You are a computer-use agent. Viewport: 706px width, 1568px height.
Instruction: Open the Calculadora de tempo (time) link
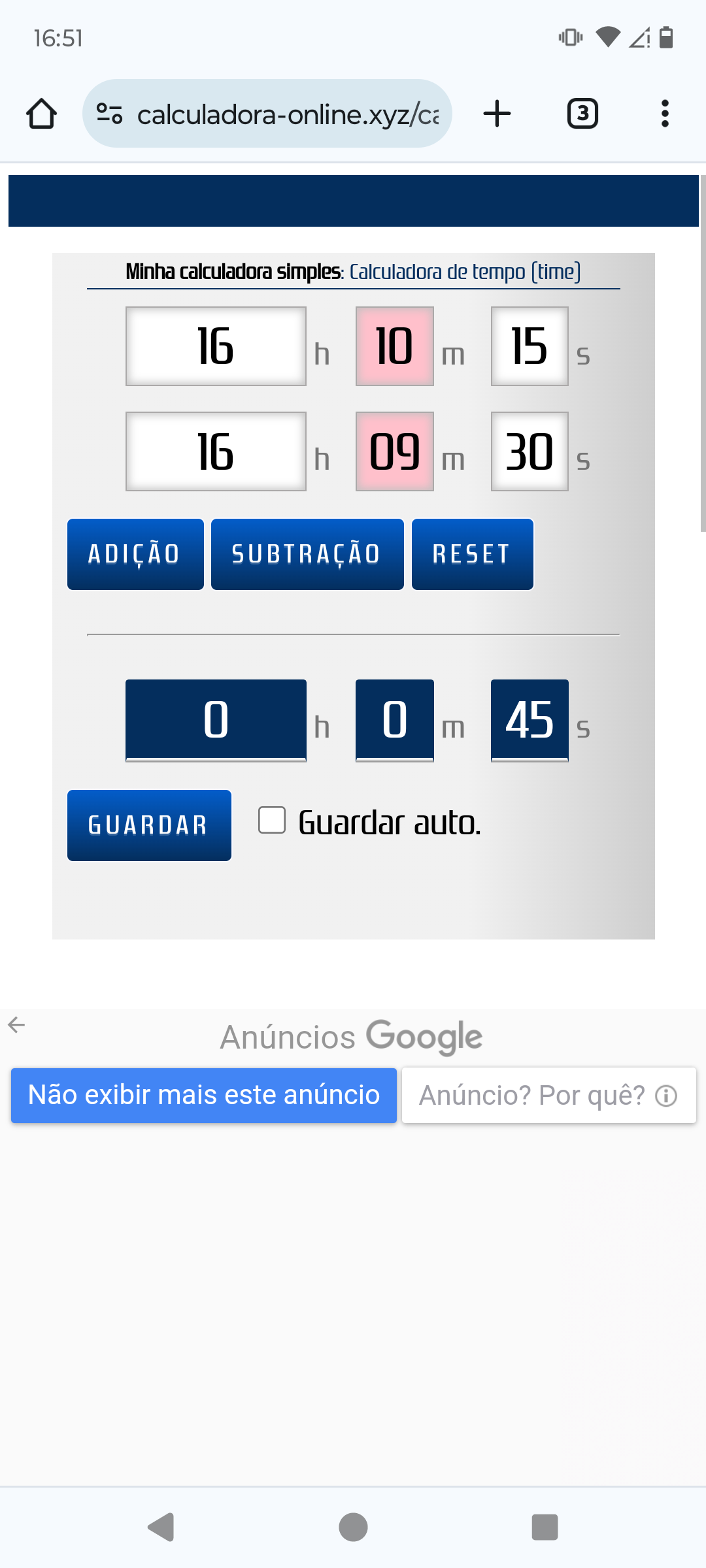point(465,272)
